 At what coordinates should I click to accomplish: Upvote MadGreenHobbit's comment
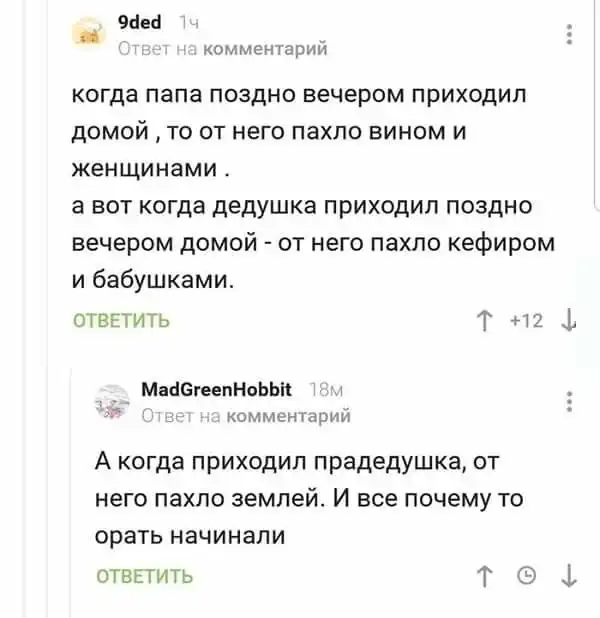484,576
